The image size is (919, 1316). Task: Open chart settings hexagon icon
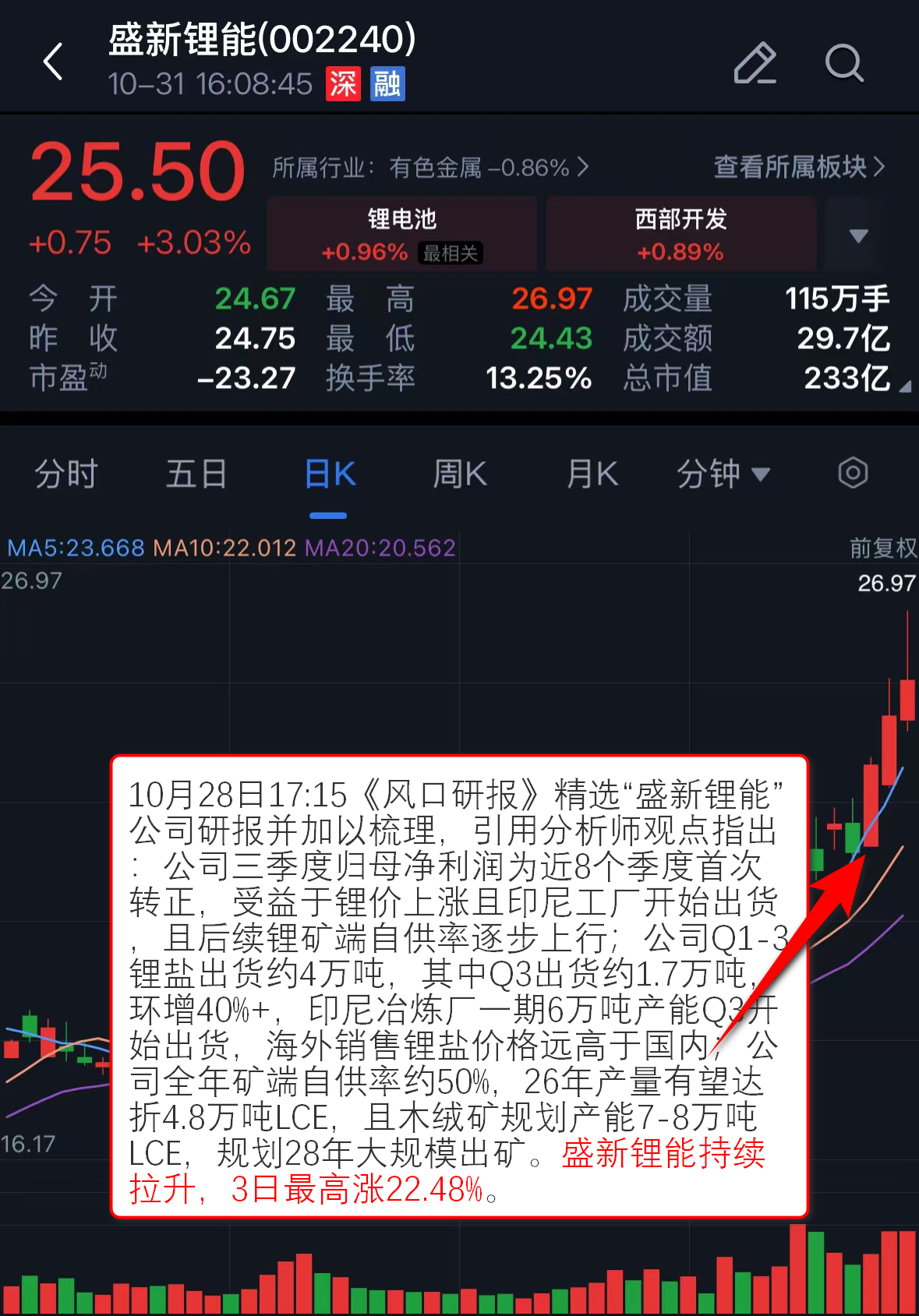coord(853,473)
